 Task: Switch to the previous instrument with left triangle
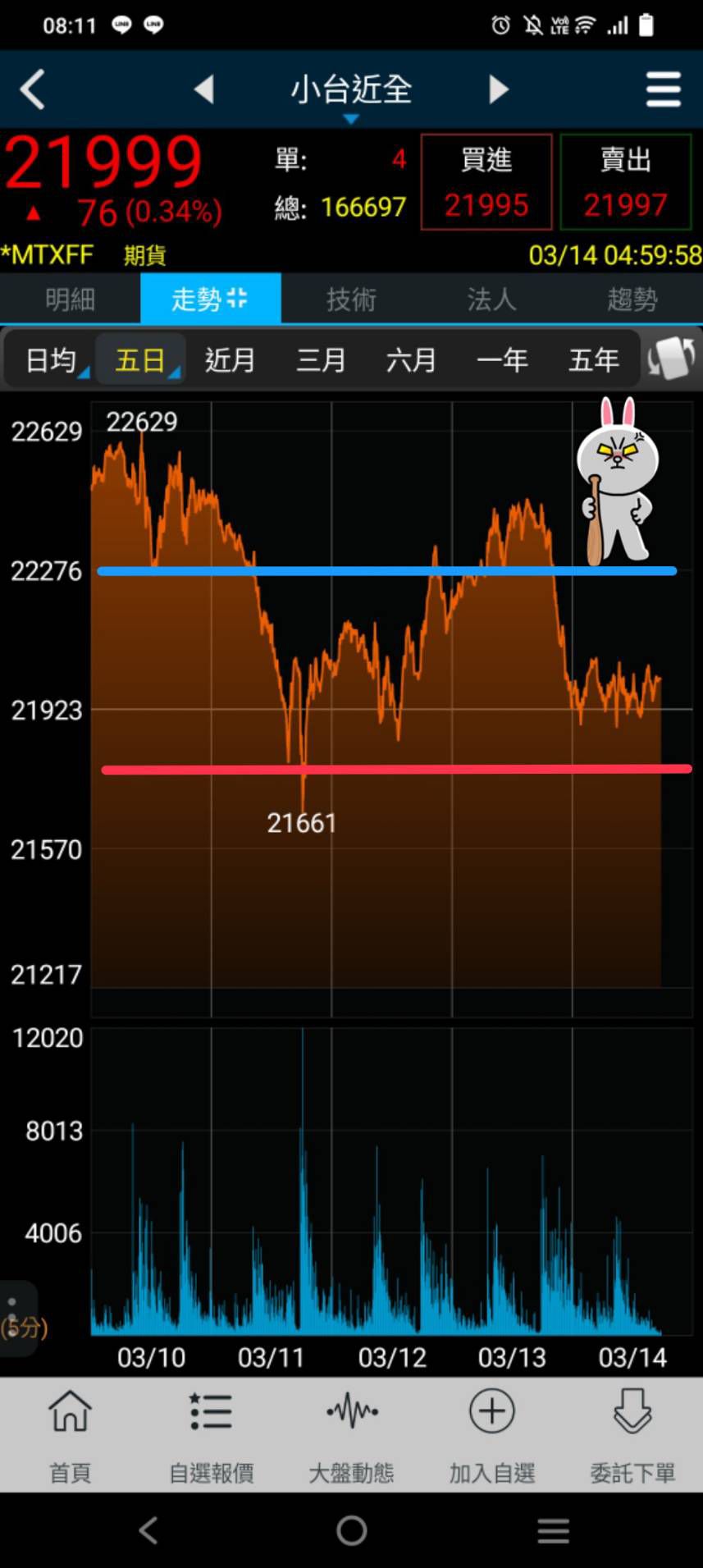[x=204, y=89]
